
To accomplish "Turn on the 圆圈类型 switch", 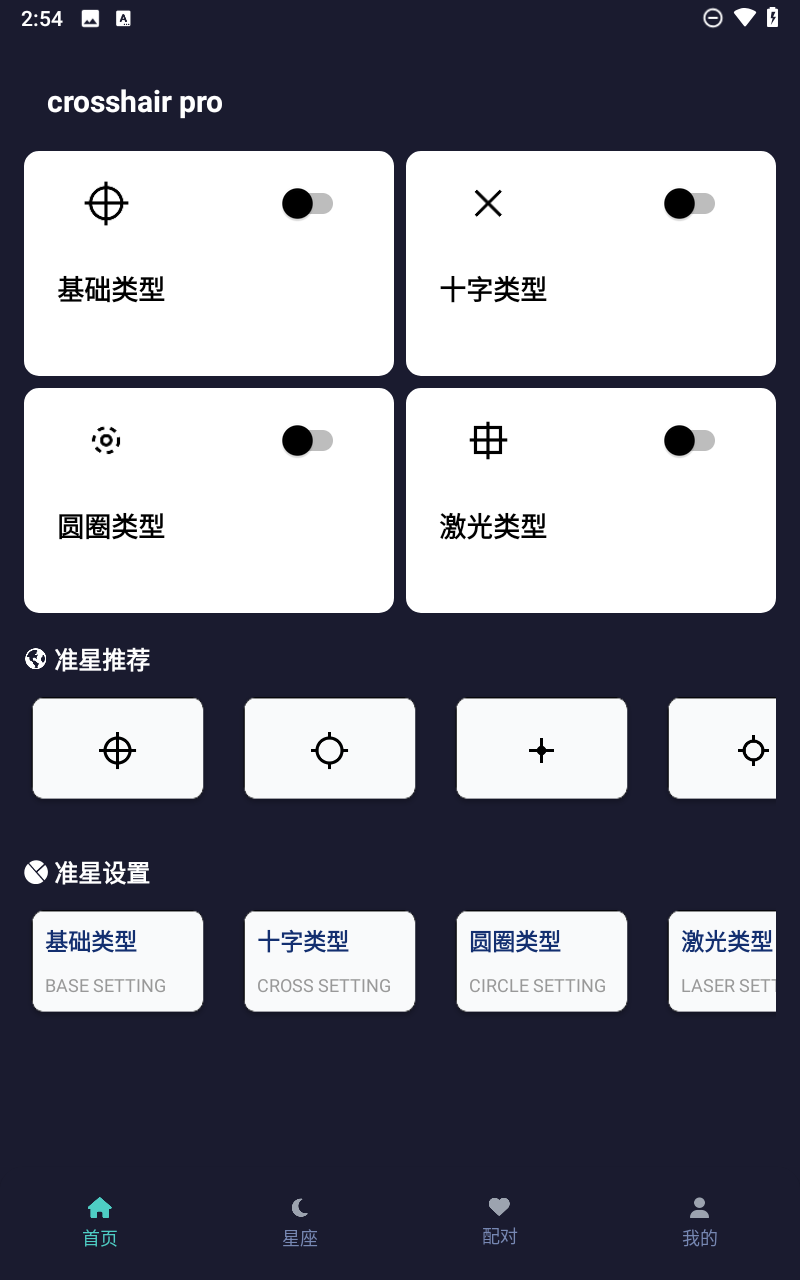I will pyautogui.click(x=307, y=441).
